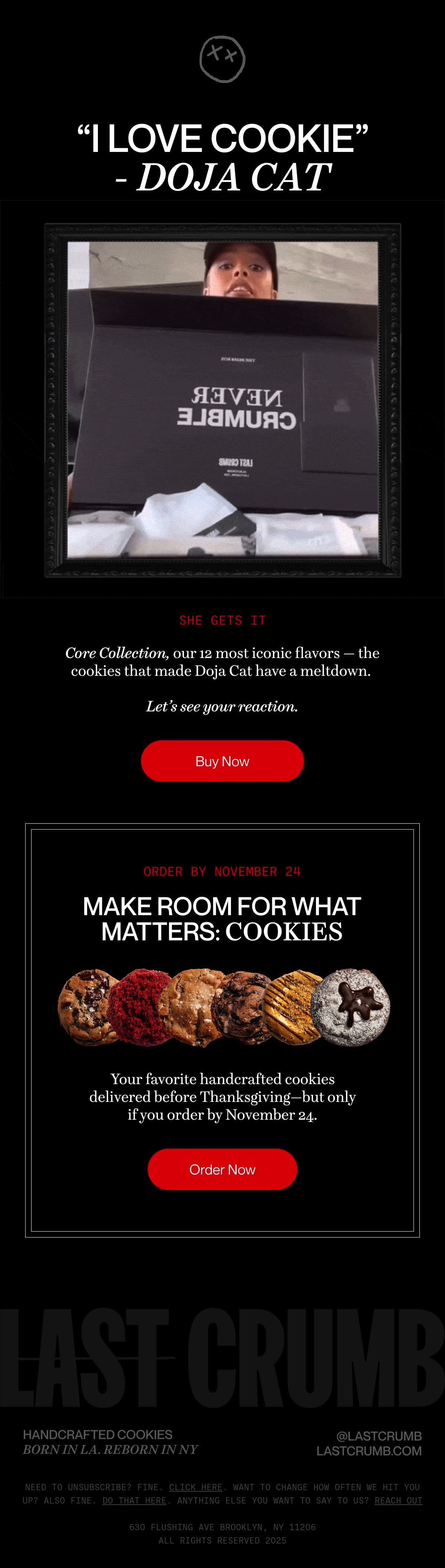Tap the Order Now button

(222, 1169)
